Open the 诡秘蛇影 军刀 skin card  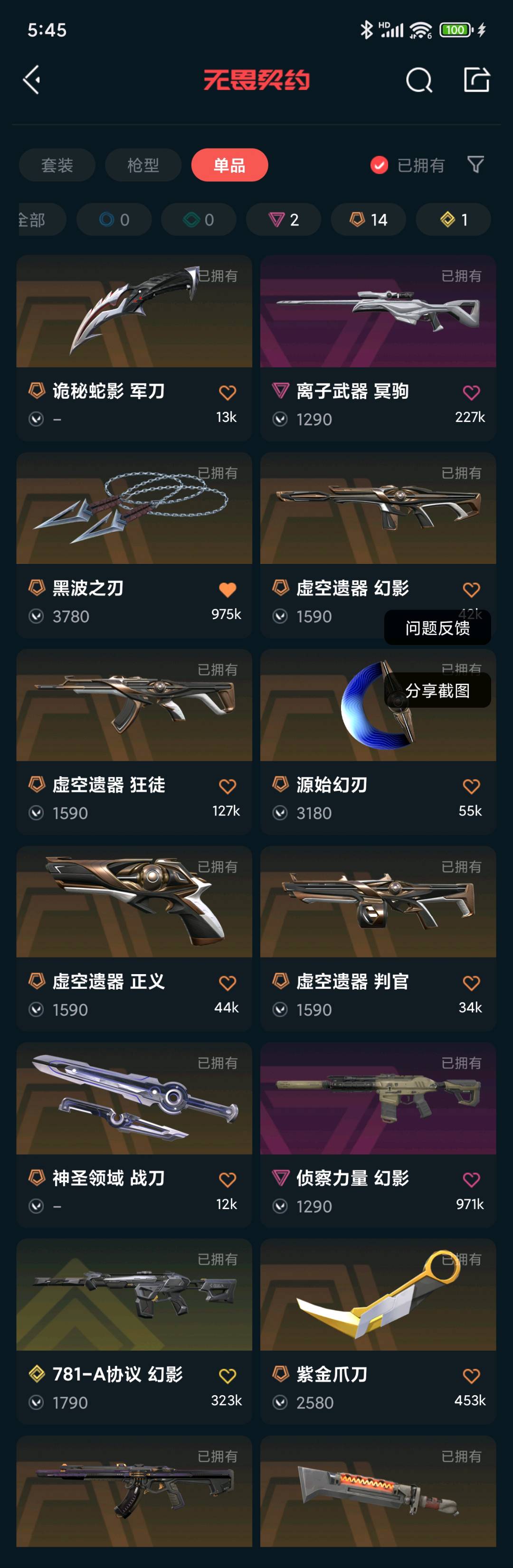point(134,347)
